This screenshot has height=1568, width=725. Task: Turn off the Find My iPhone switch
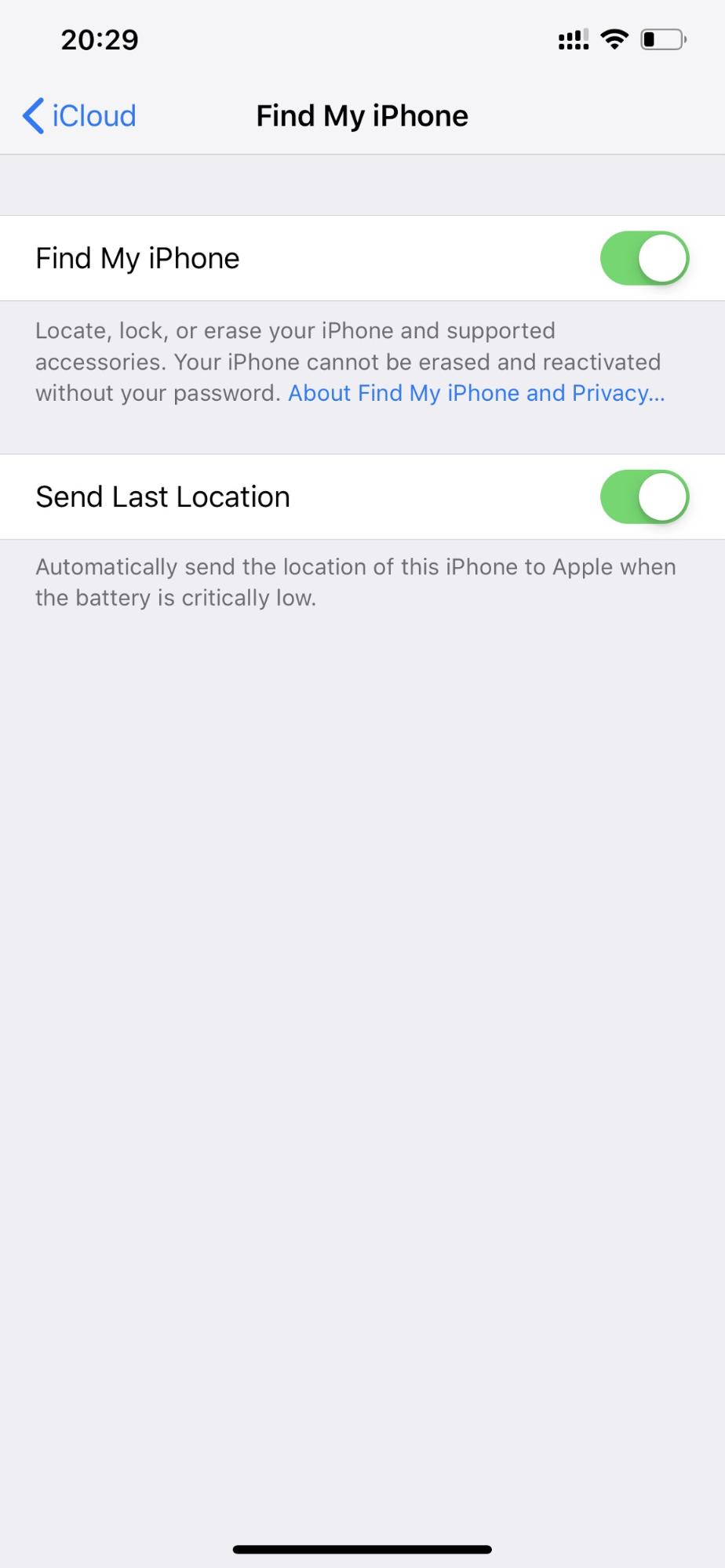[644, 258]
